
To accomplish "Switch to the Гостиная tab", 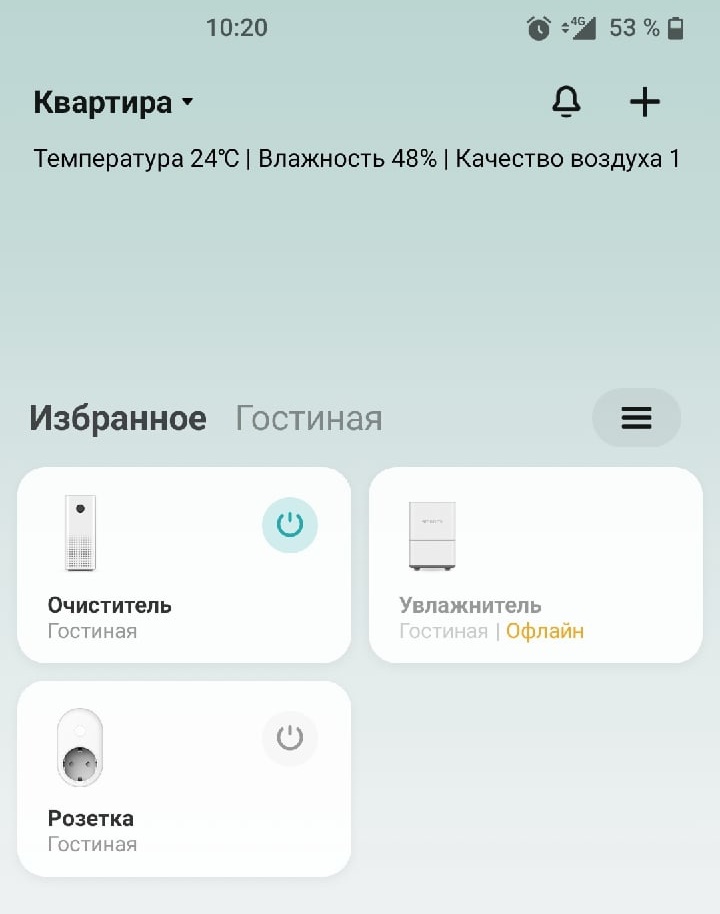I will pos(309,418).
